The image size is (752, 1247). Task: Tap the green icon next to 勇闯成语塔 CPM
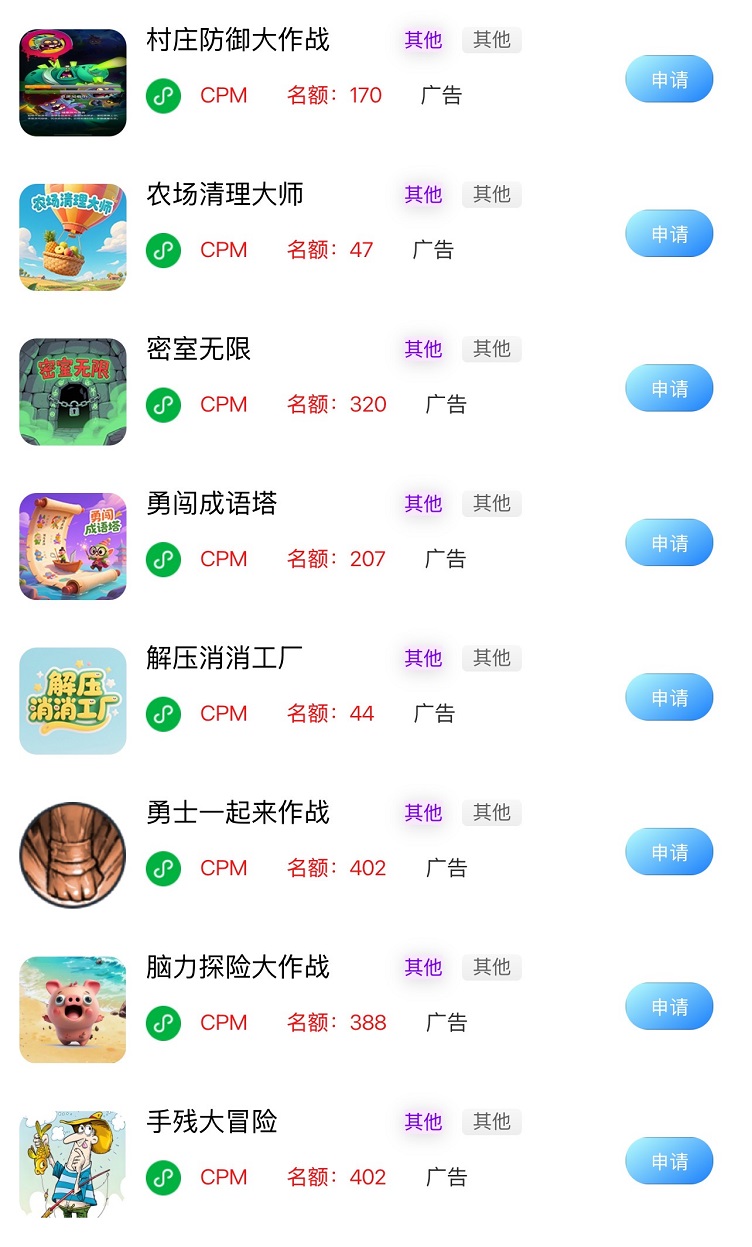[x=163, y=559]
